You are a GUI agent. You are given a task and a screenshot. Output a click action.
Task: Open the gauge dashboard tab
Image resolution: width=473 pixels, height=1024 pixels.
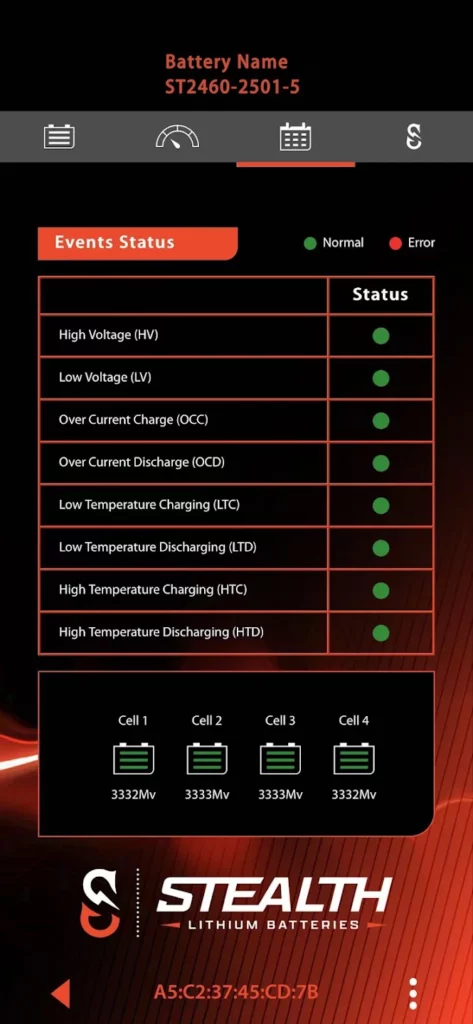point(177,137)
